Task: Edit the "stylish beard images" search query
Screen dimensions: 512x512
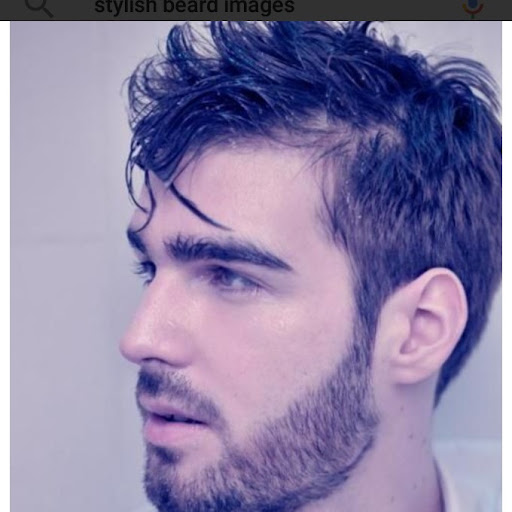Action: [194, 7]
